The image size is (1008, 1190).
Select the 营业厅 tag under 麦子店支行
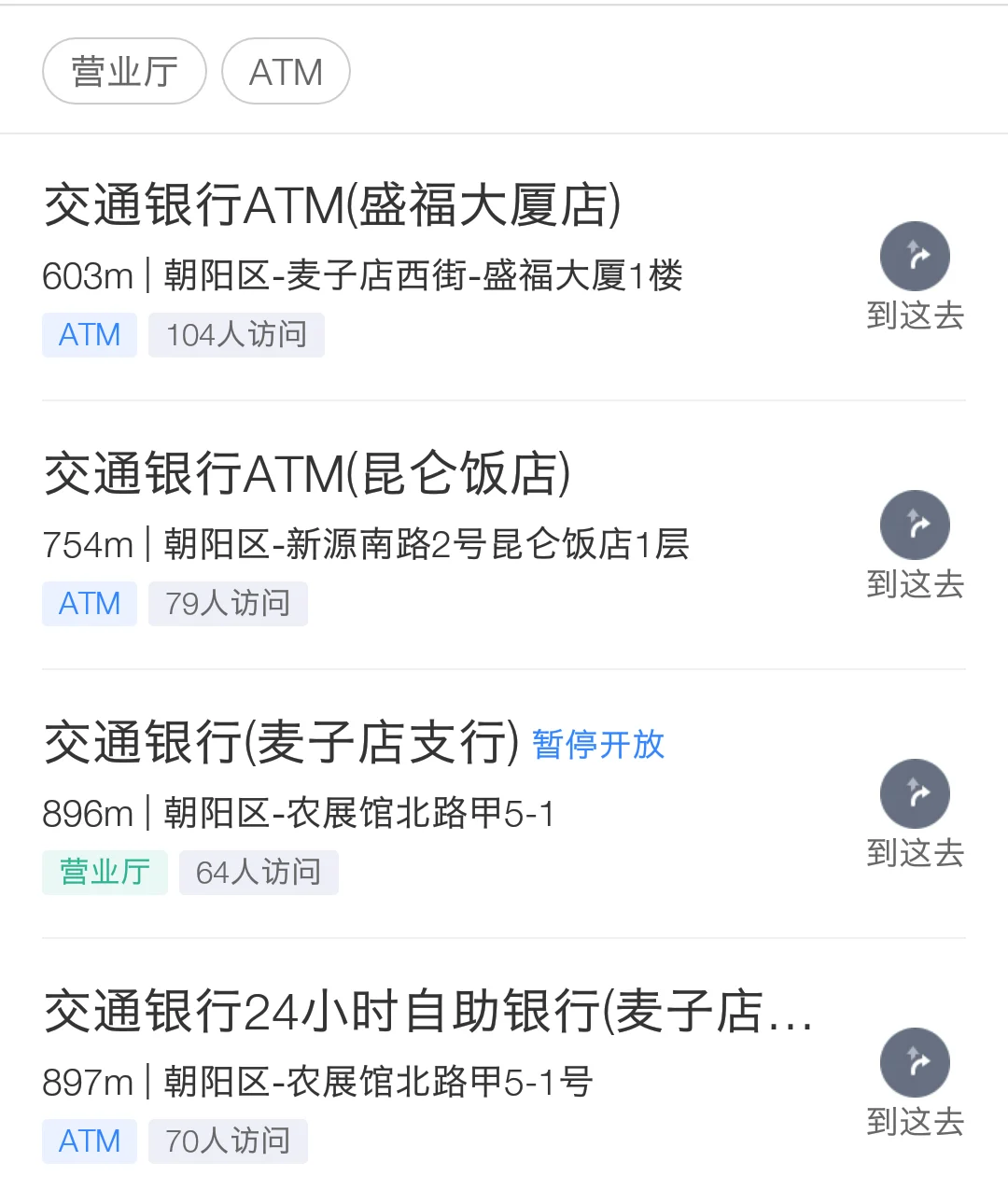(x=105, y=872)
